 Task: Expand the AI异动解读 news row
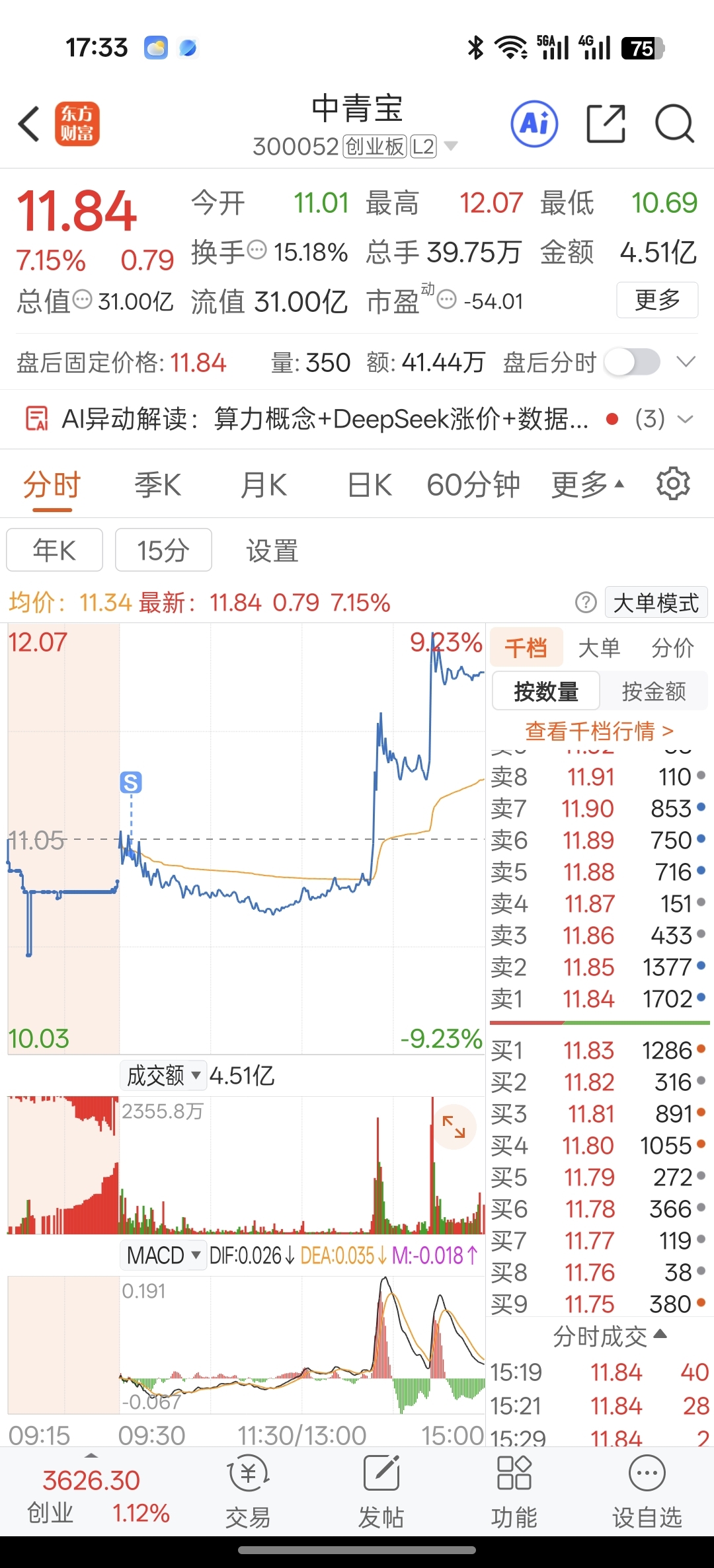pos(357,419)
